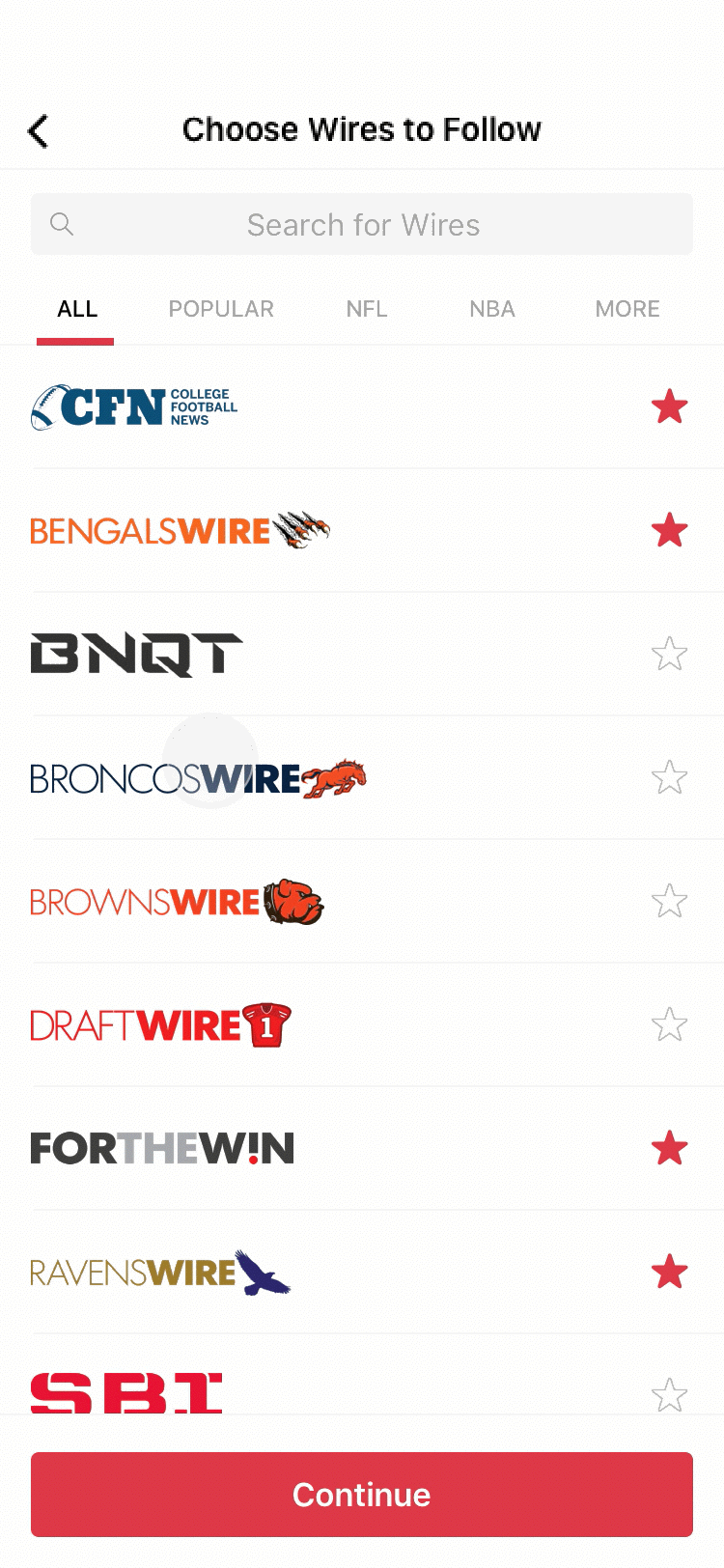Image resolution: width=724 pixels, height=1568 pixels.
Task: Open the MORE wires category
Action: (x=627, y=308)
